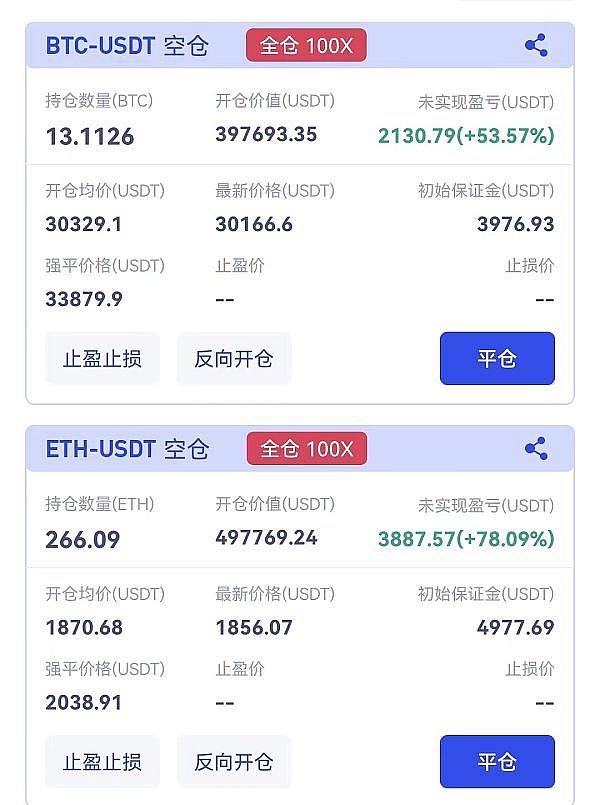Tap 止盈止损 on the BTC-USDT card
The image size is (600, 805).
pos(102,359)
